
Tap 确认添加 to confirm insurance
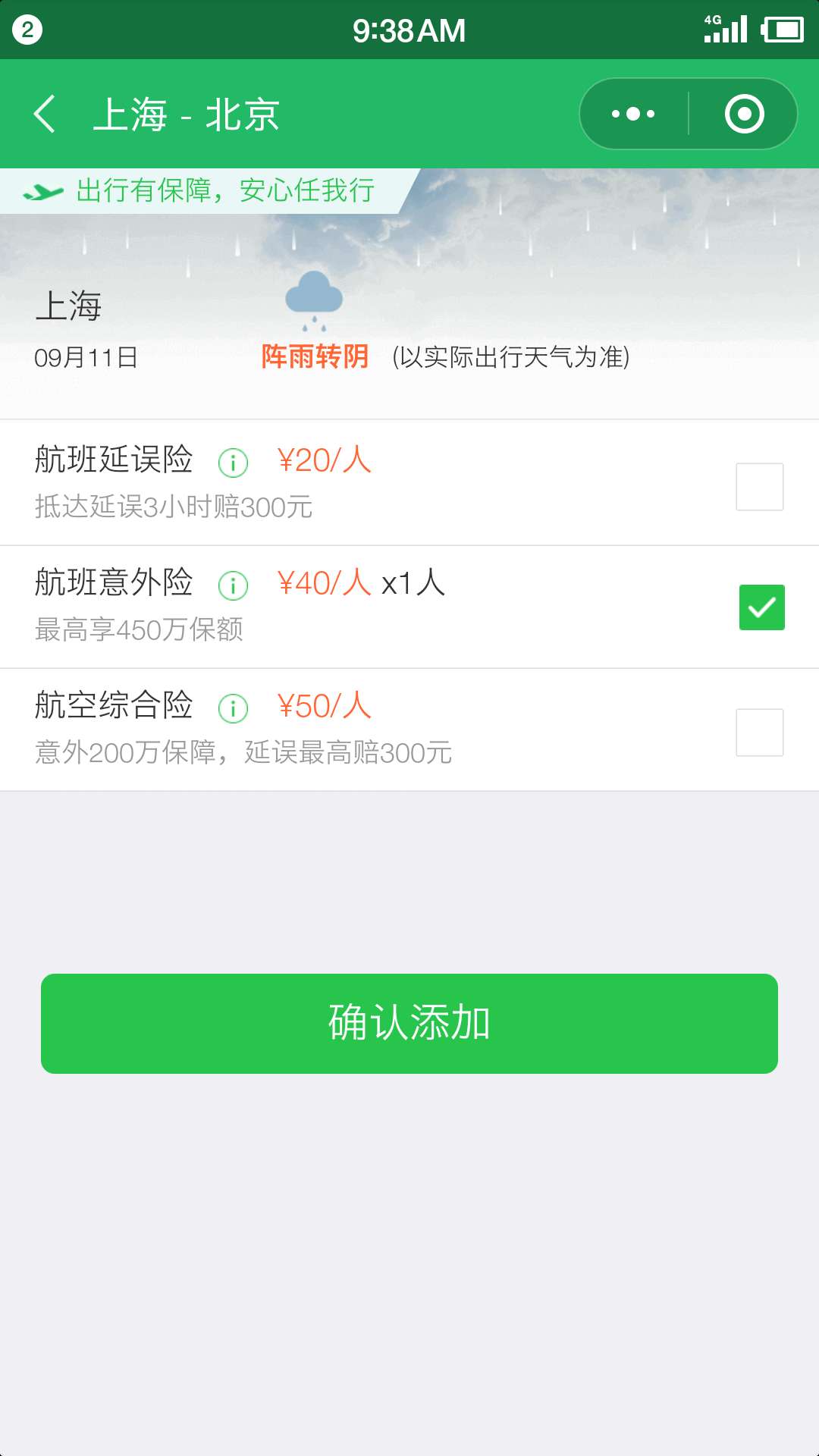pyautogui.click(x=409, y=1023)
